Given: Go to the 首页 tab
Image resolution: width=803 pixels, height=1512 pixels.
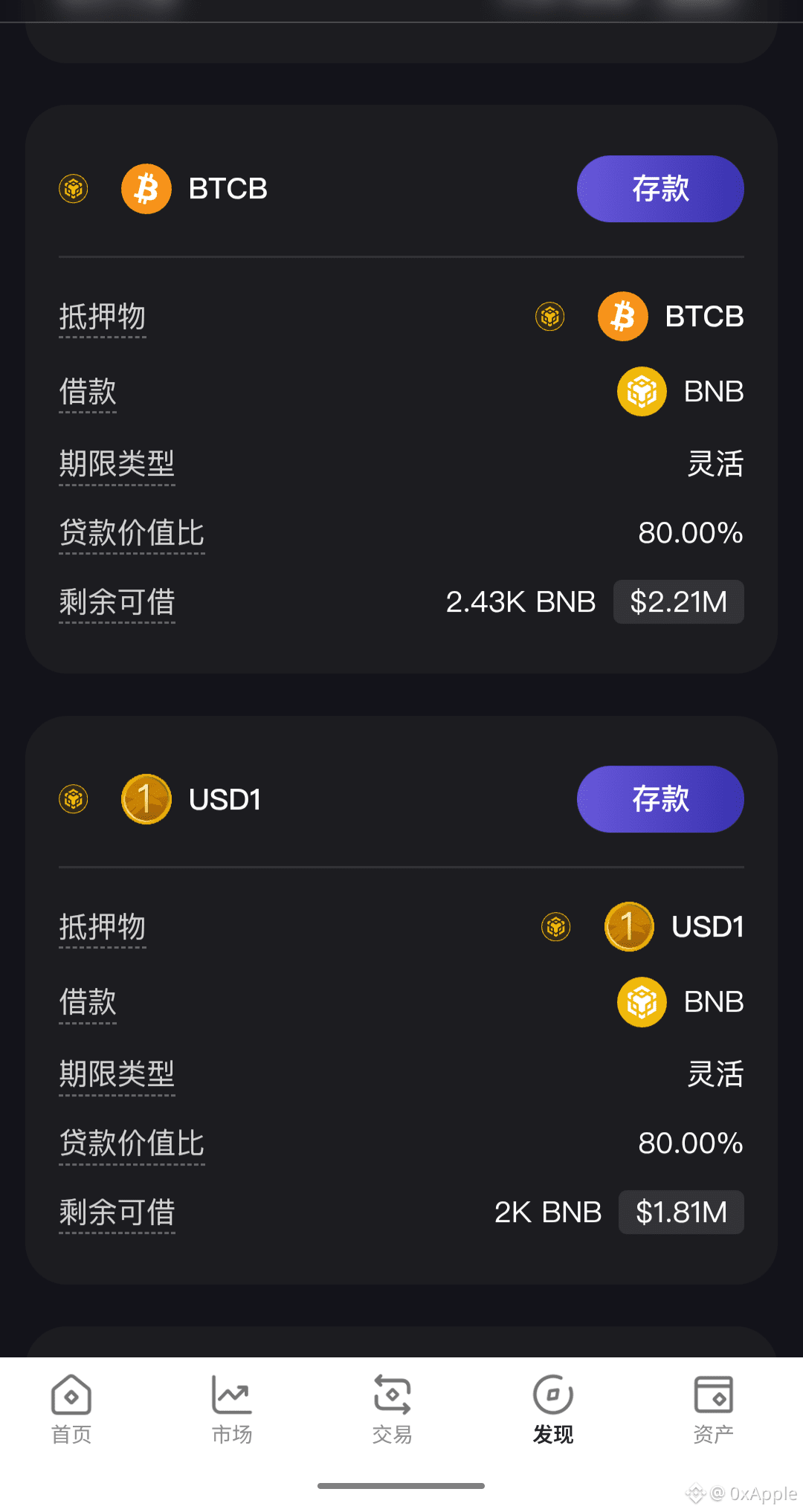Looking at the screenshot, I should click(x=71, y=1409).
